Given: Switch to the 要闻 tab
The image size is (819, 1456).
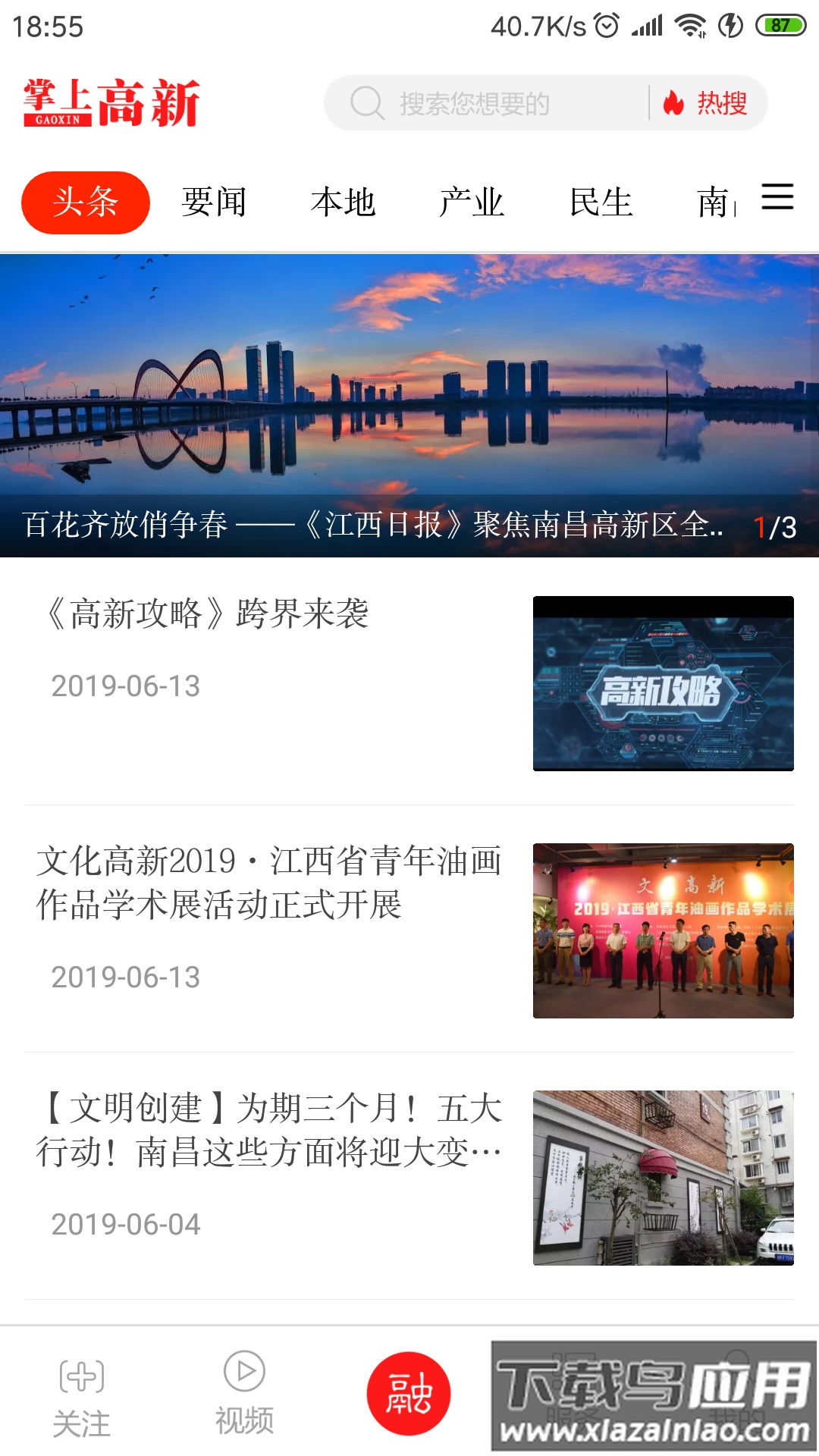Looking at the screenshot, I should point(213,202).
